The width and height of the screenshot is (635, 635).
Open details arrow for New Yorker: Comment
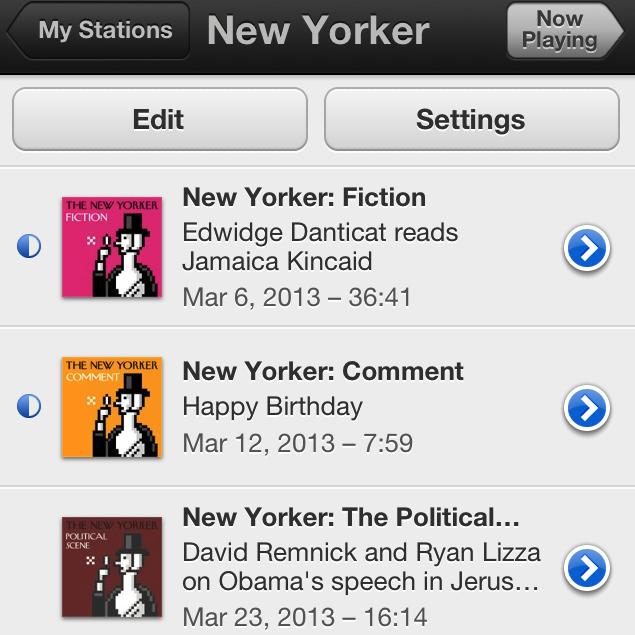click(587, 407)
